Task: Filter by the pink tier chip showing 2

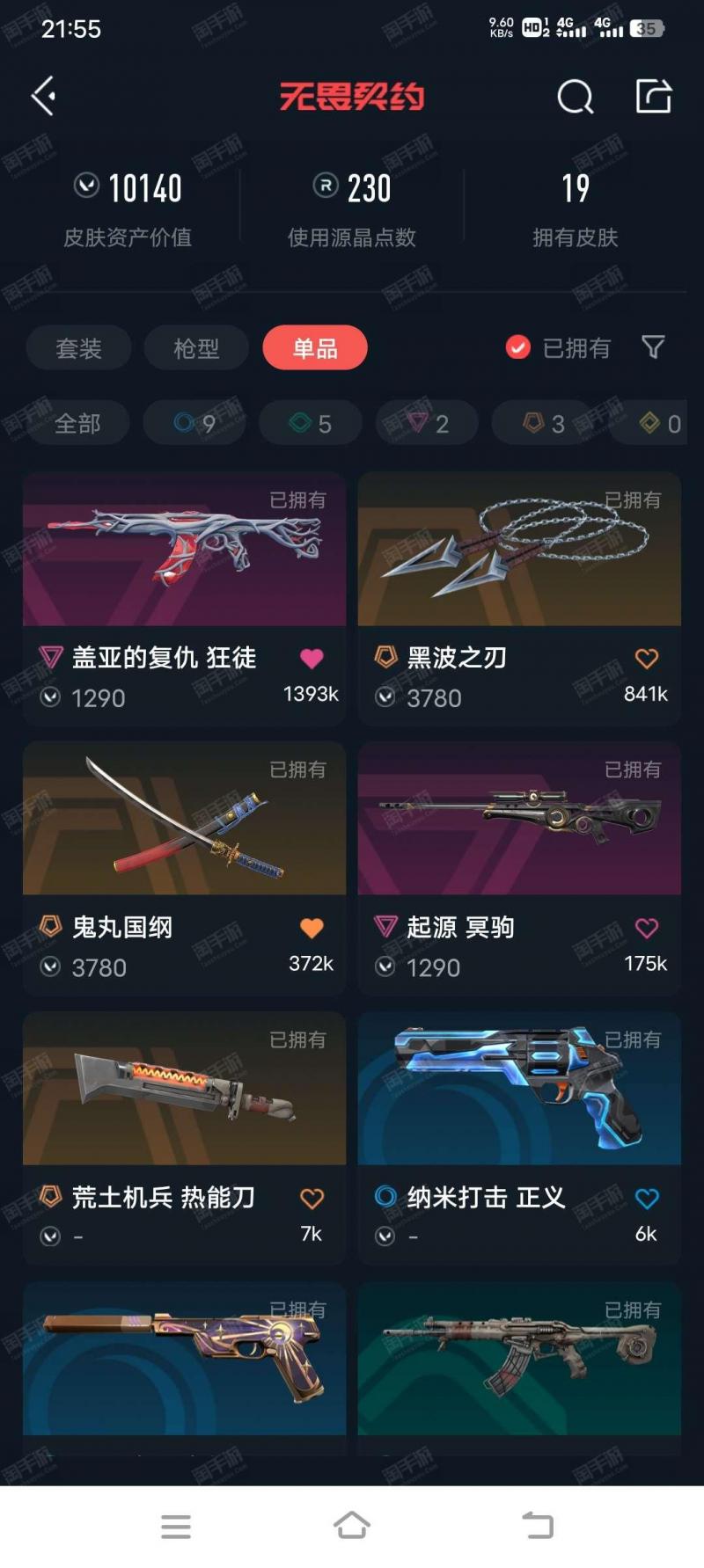Action: click(427, 424)
